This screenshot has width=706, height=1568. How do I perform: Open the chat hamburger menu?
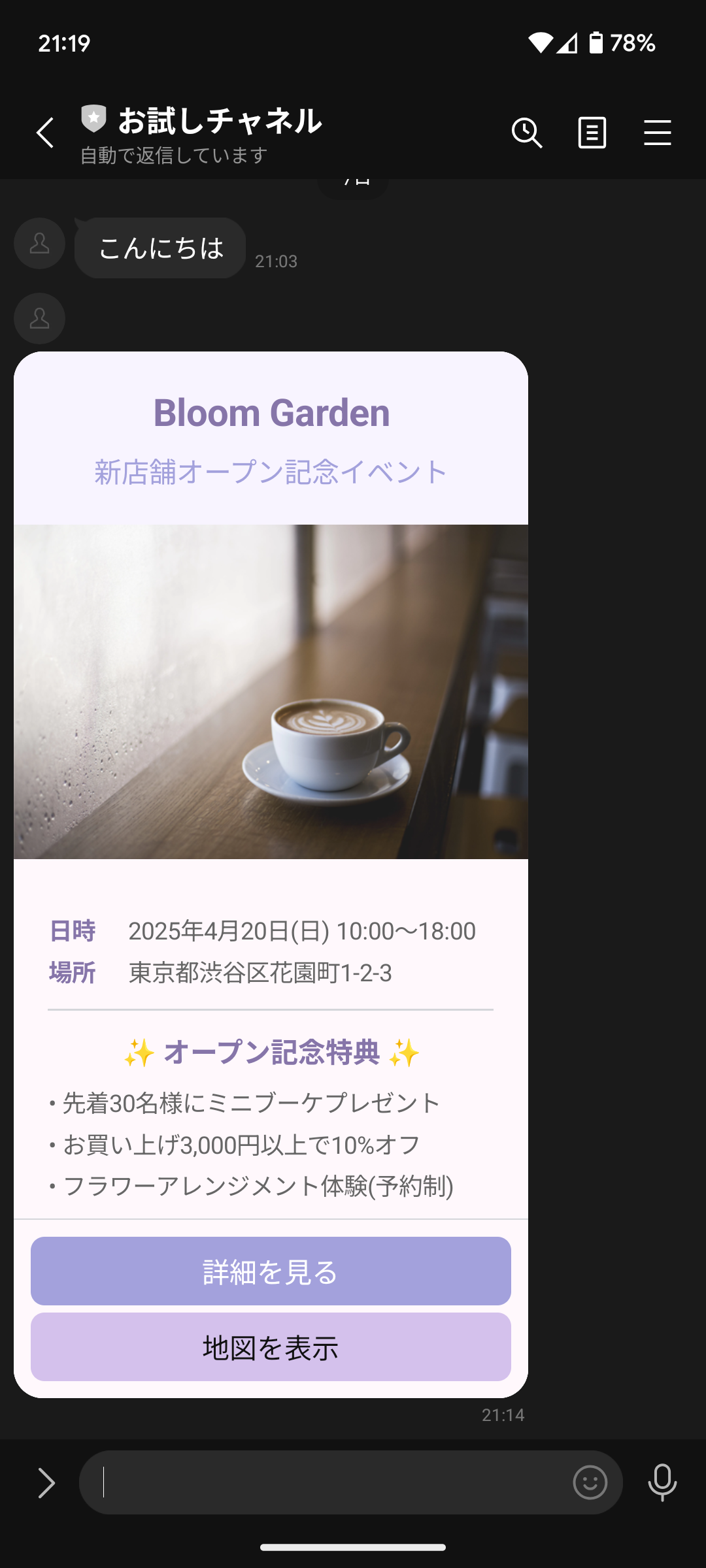click(x=657, y=133)
